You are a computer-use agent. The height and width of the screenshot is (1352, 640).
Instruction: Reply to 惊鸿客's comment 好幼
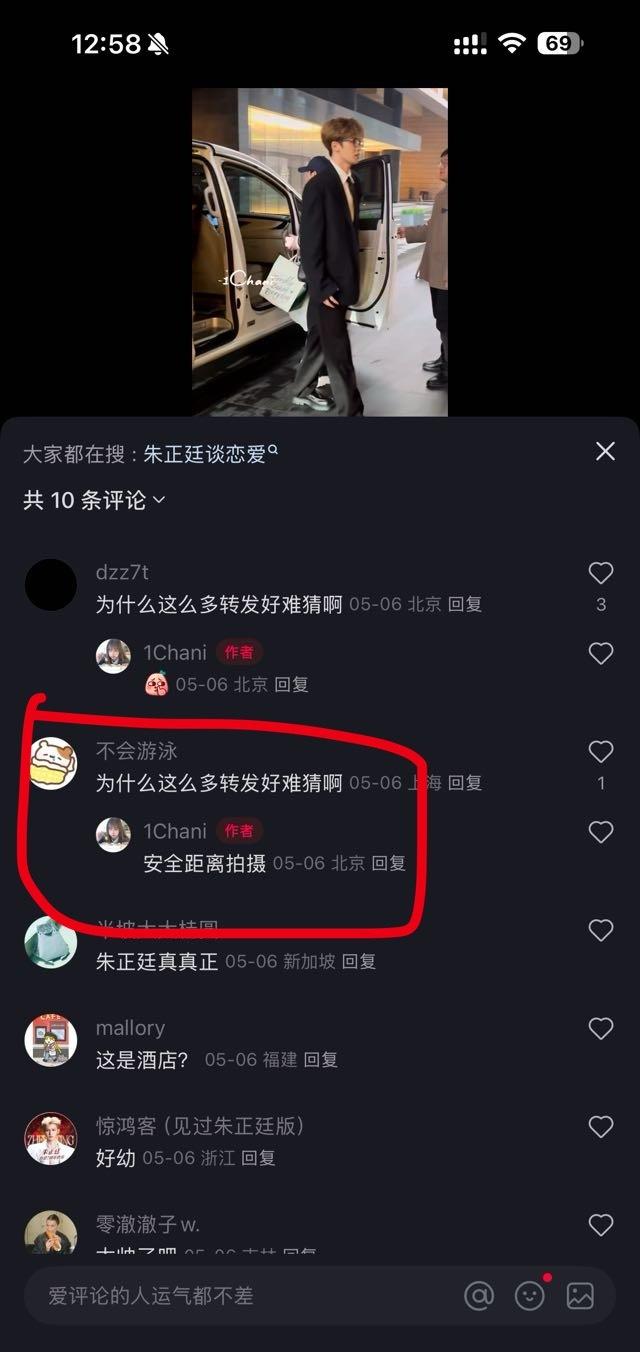(x=259, y=1158)
